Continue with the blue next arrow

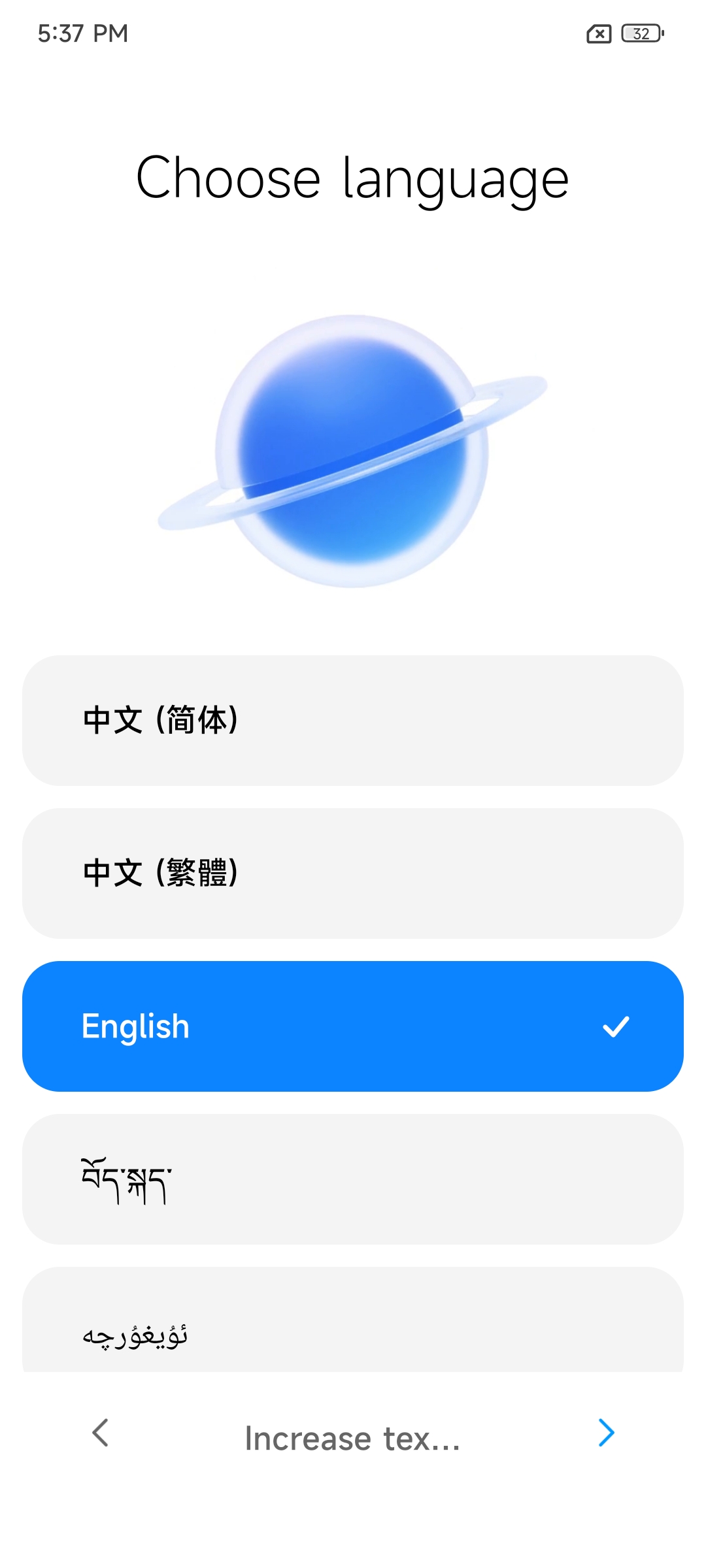point(607,1433)
